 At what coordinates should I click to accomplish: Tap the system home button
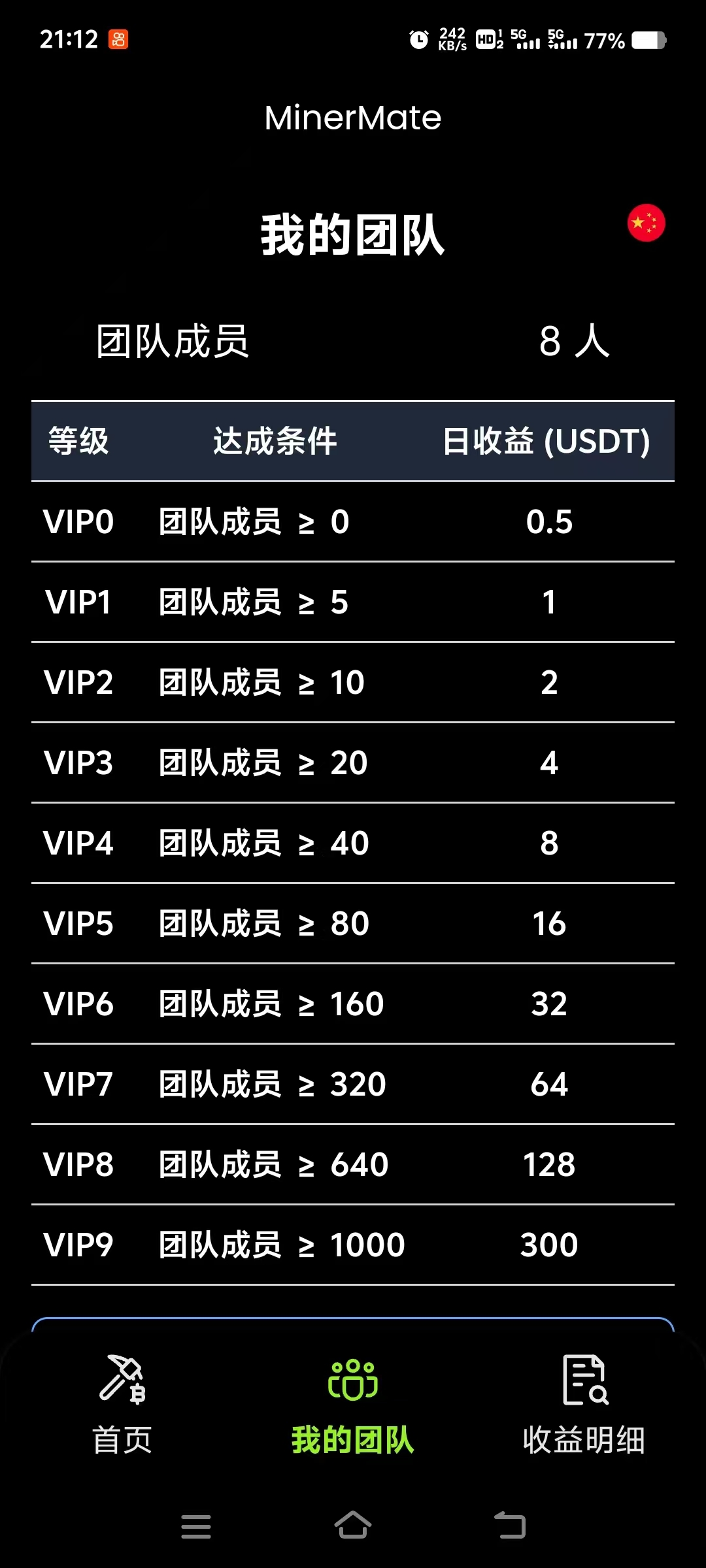point(353,1526)
